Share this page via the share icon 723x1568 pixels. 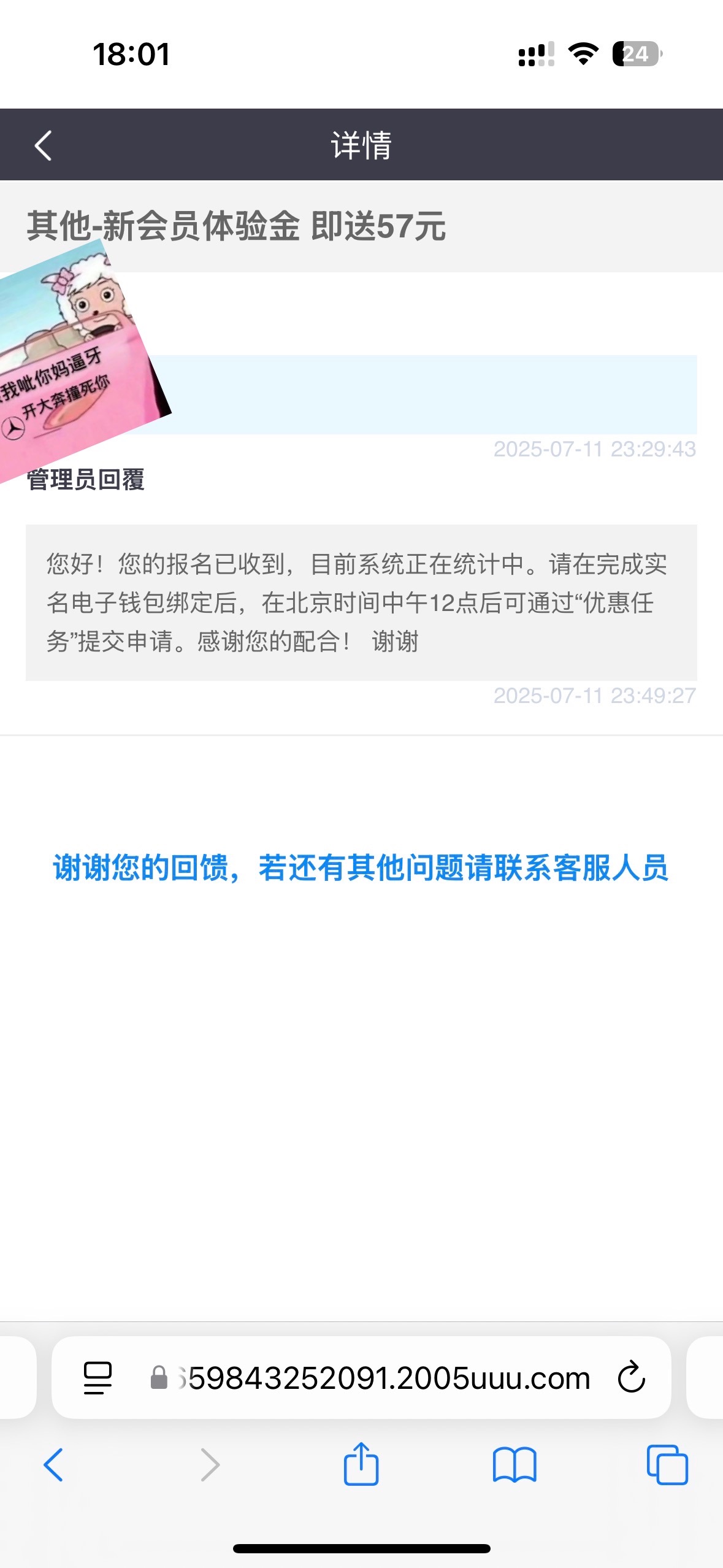pos(361,1465)
